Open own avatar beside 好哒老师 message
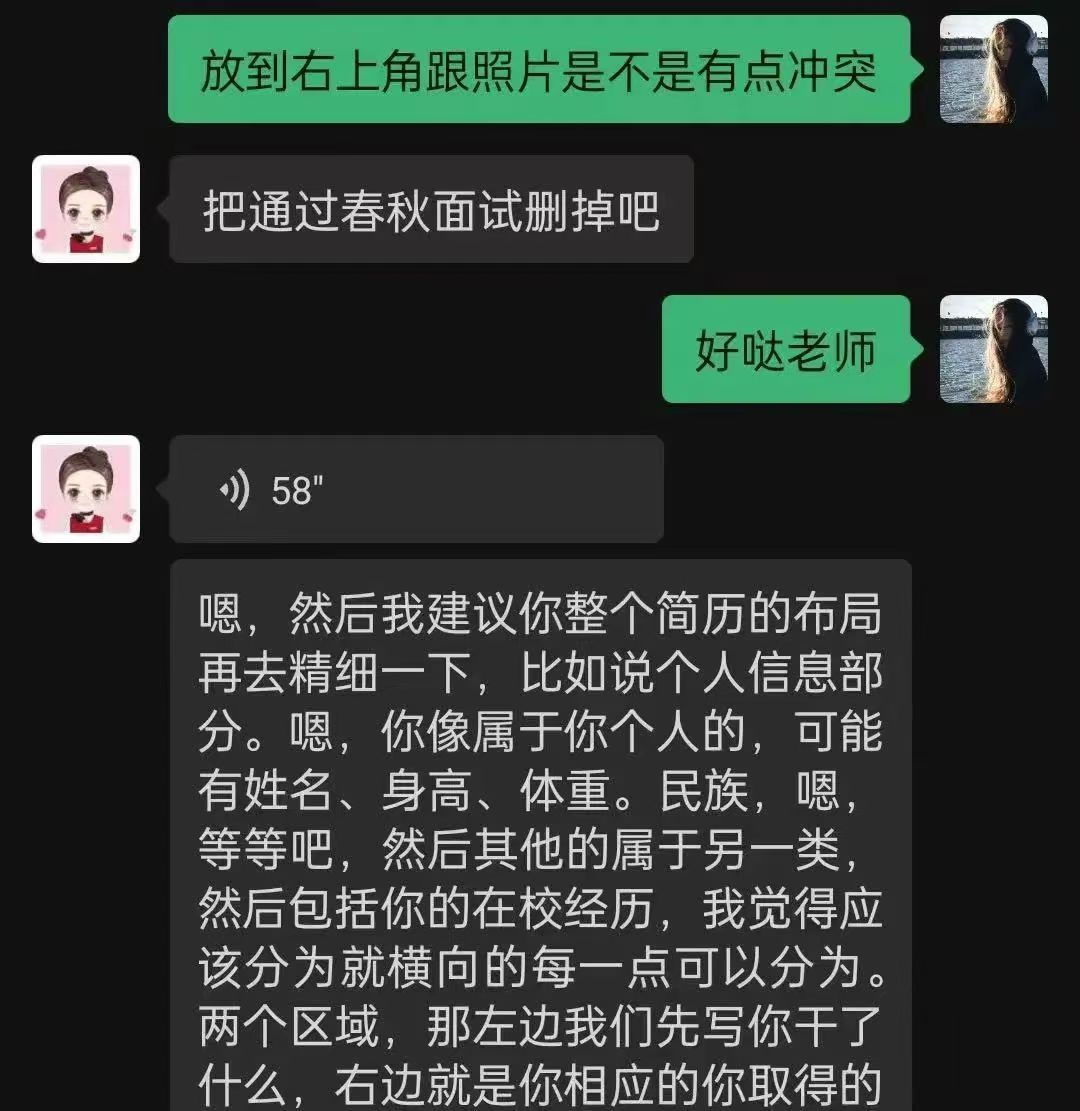This screenshot has height=1111, width=1080. click(x=993, y=349)
